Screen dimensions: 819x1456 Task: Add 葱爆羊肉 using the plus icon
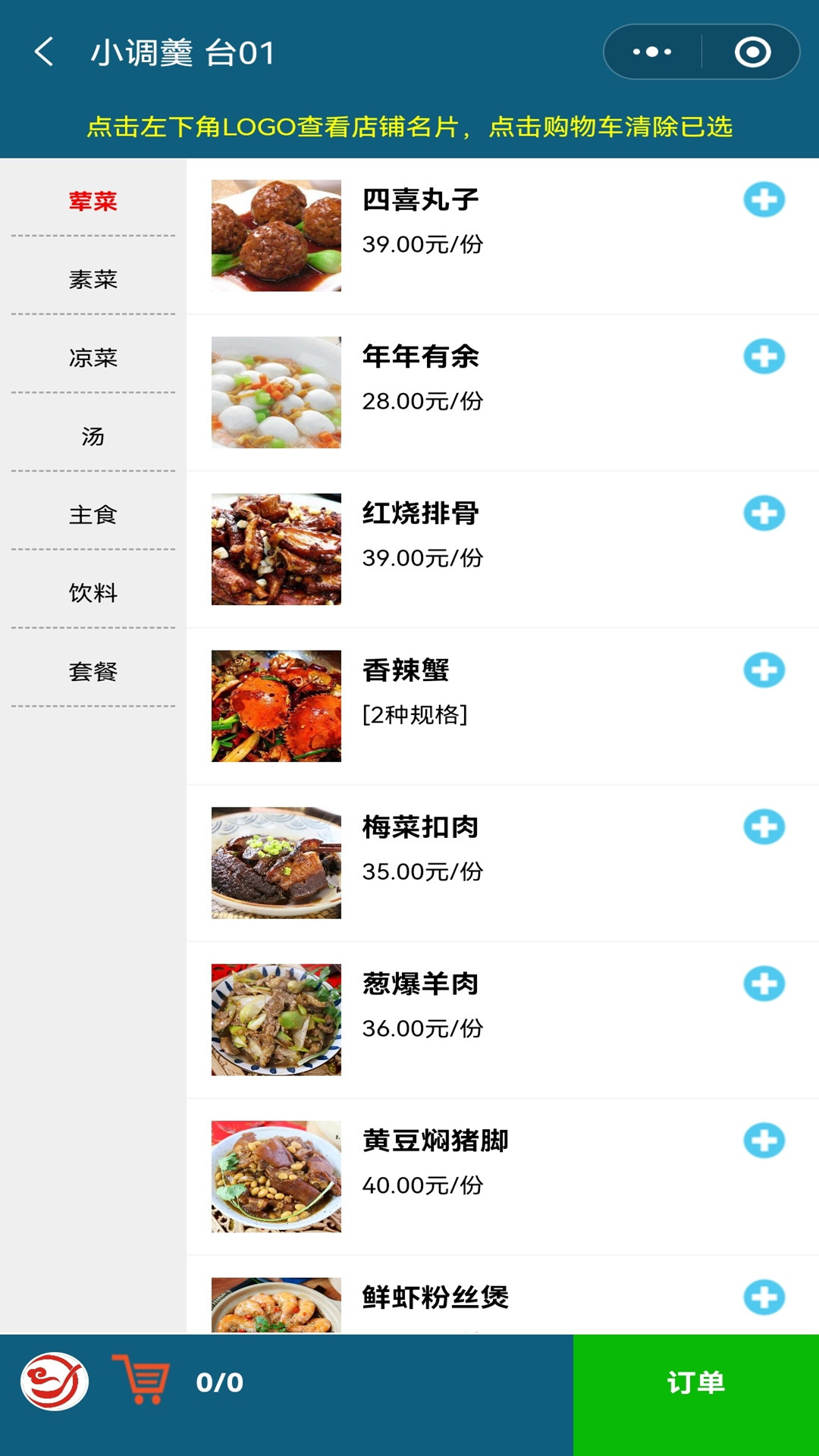[764, 984]
